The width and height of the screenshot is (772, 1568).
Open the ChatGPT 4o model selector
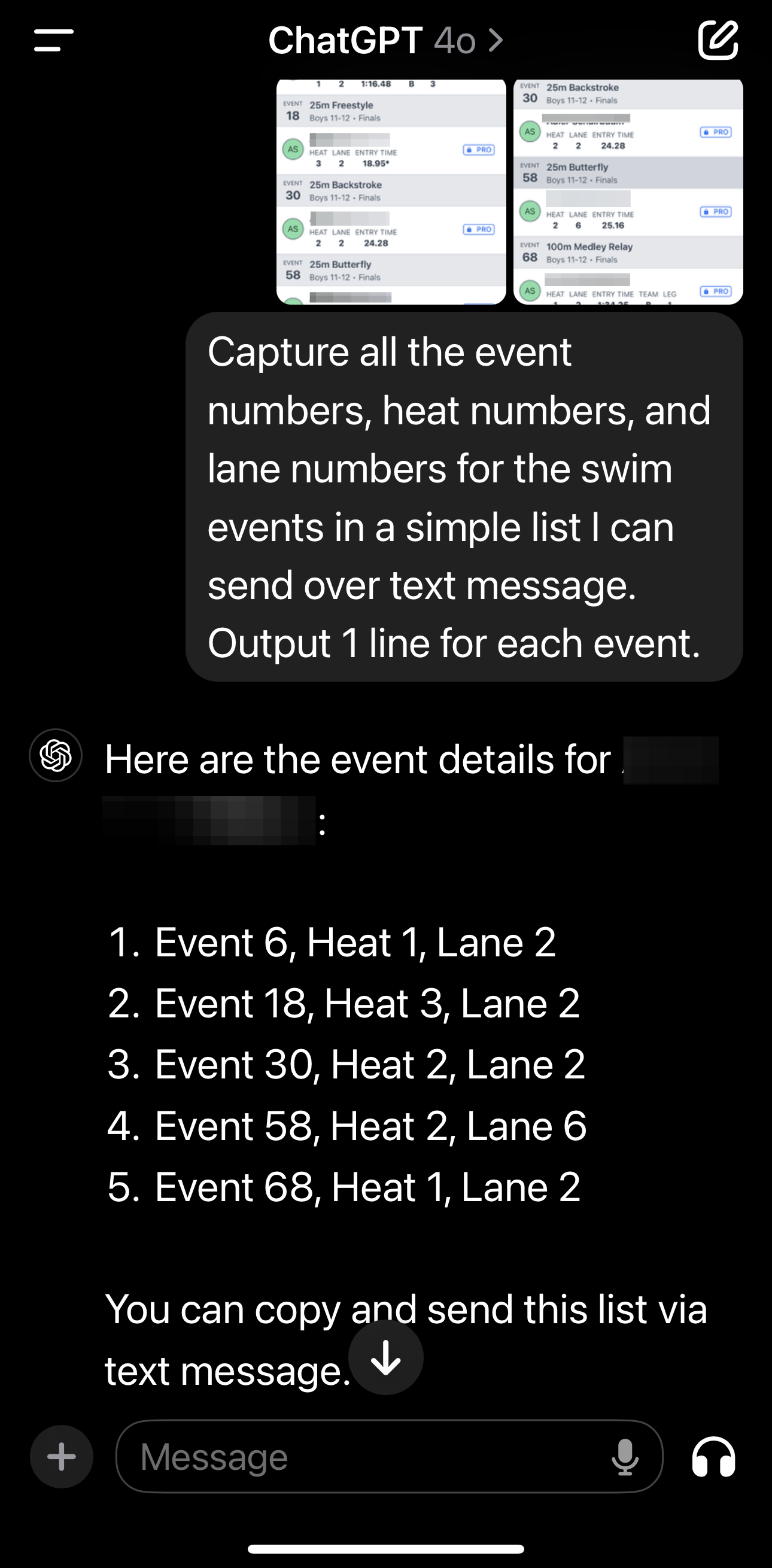[386, 40]
